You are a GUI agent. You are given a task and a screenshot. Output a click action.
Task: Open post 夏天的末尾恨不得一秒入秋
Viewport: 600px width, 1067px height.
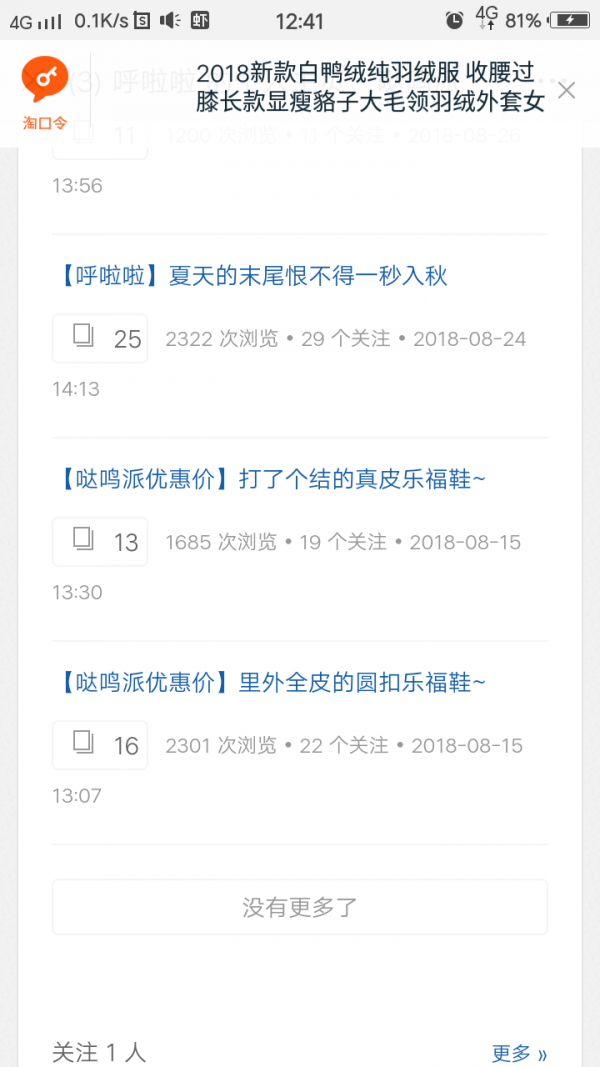click(x=252, y=276)
